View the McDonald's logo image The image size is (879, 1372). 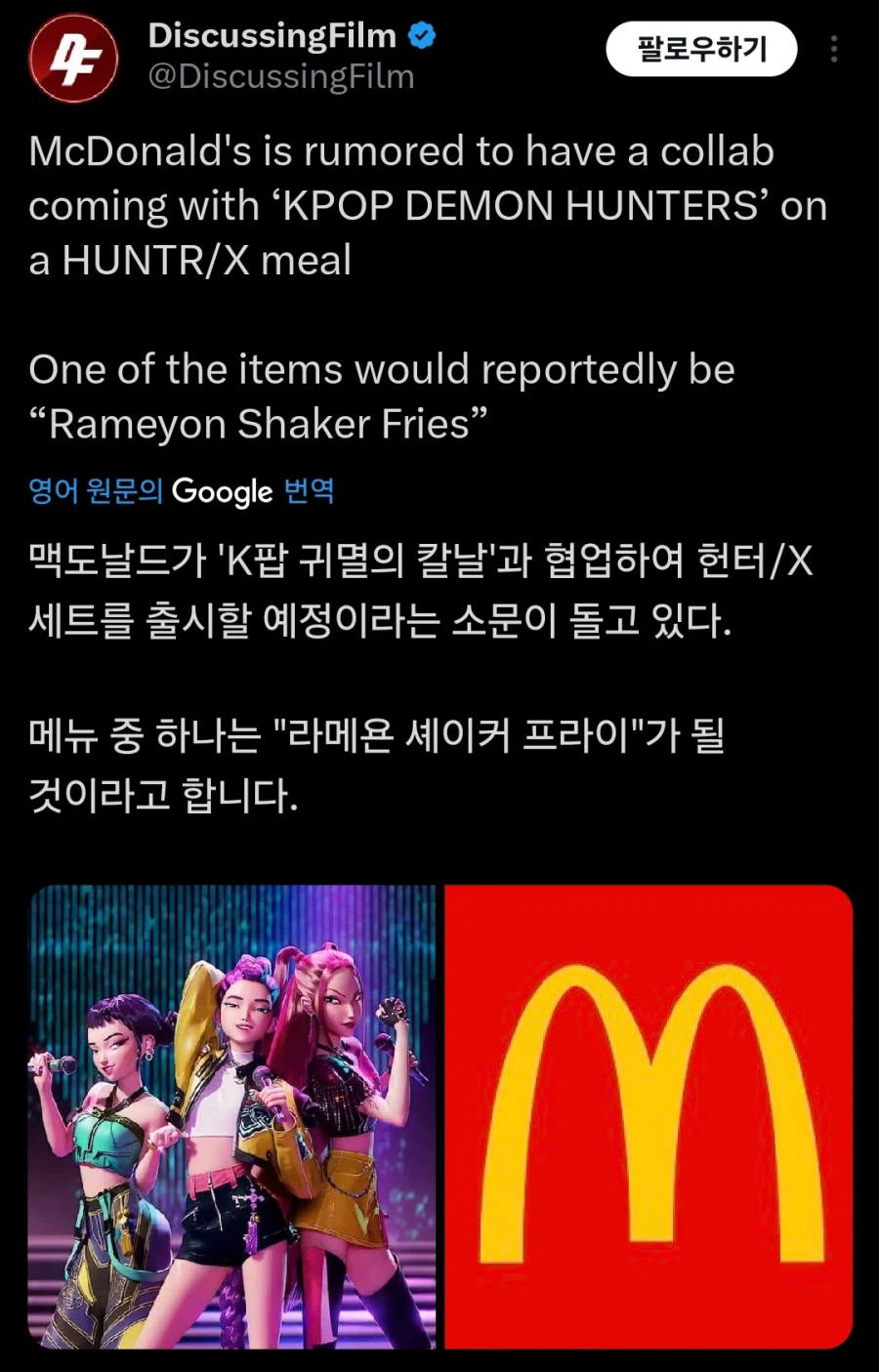[649, 1116]
